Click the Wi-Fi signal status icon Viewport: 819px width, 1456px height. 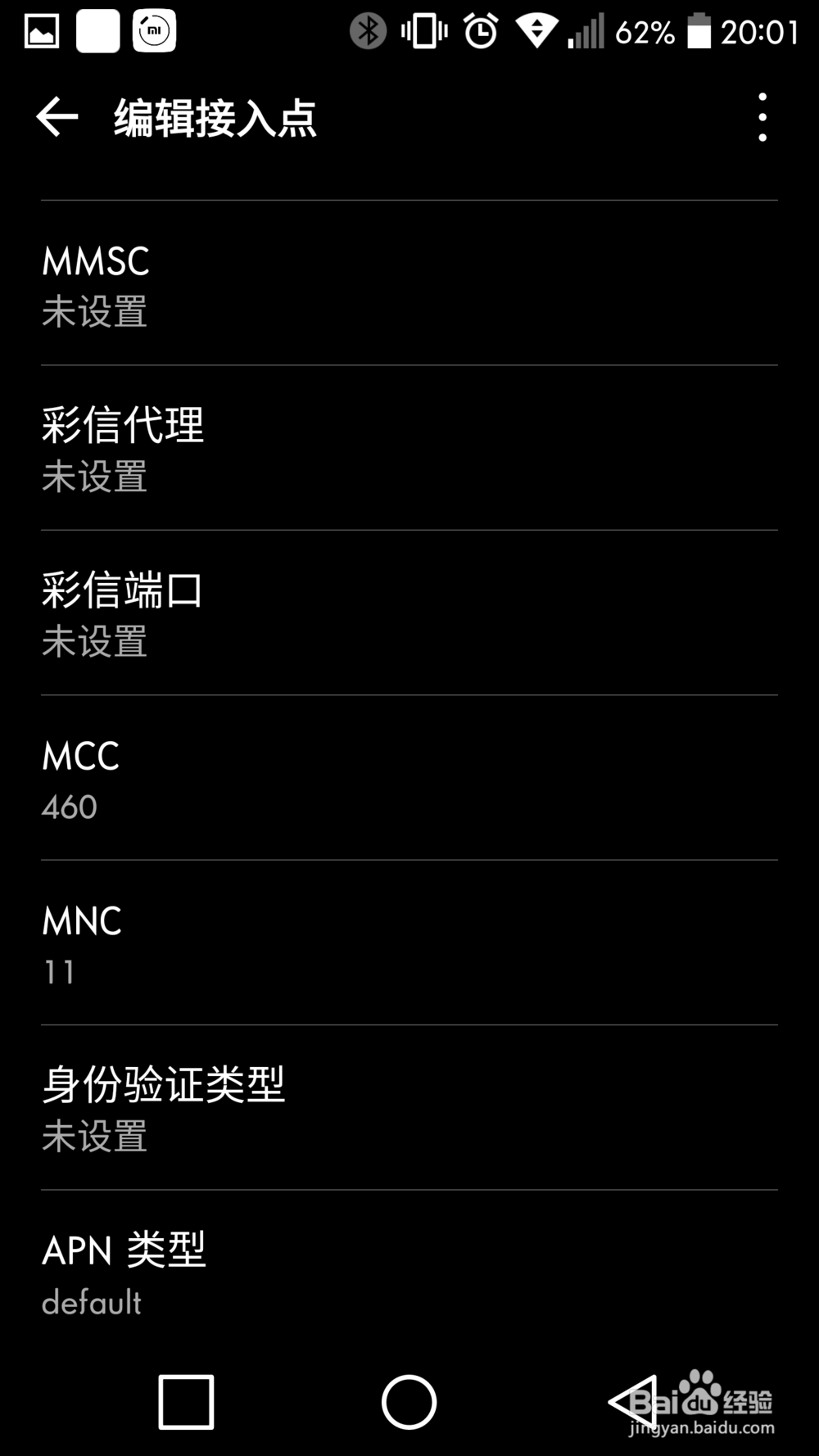(536, 30)
